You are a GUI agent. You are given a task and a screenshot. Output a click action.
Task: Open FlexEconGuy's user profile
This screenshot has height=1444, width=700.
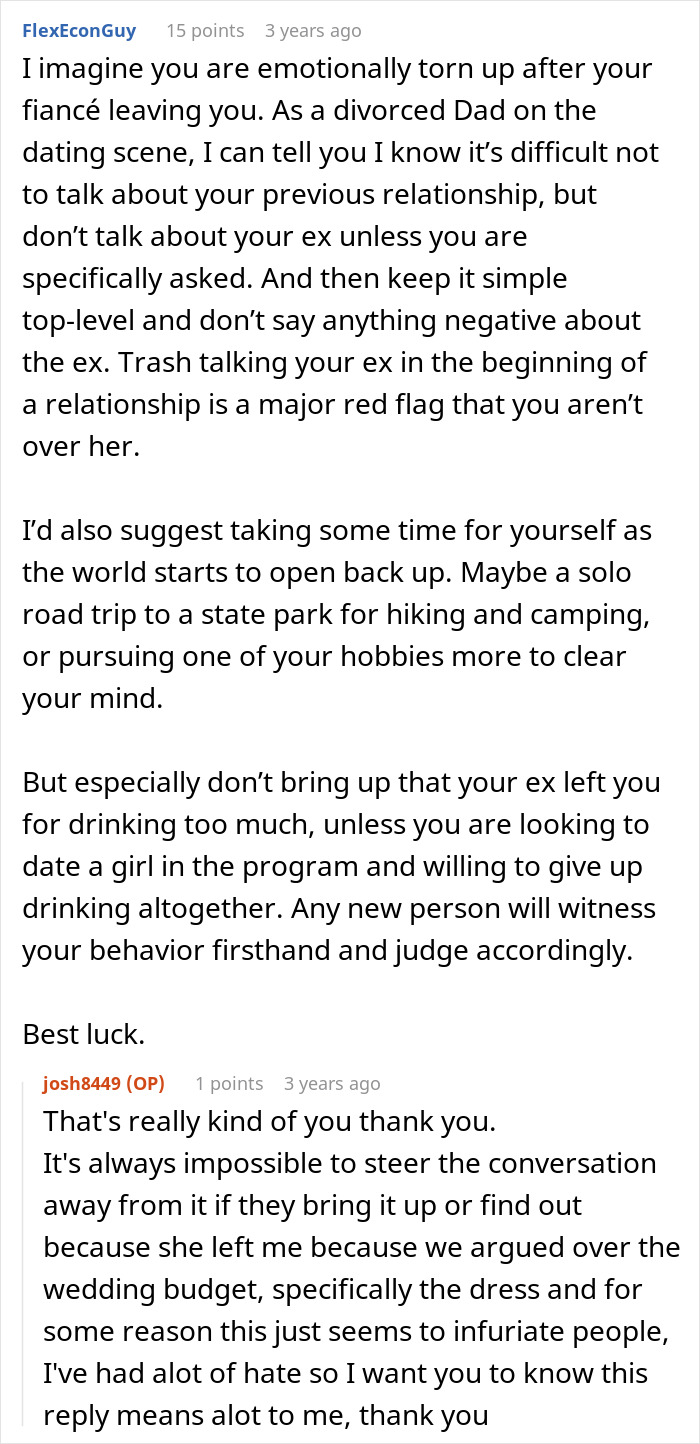(79, 31)
